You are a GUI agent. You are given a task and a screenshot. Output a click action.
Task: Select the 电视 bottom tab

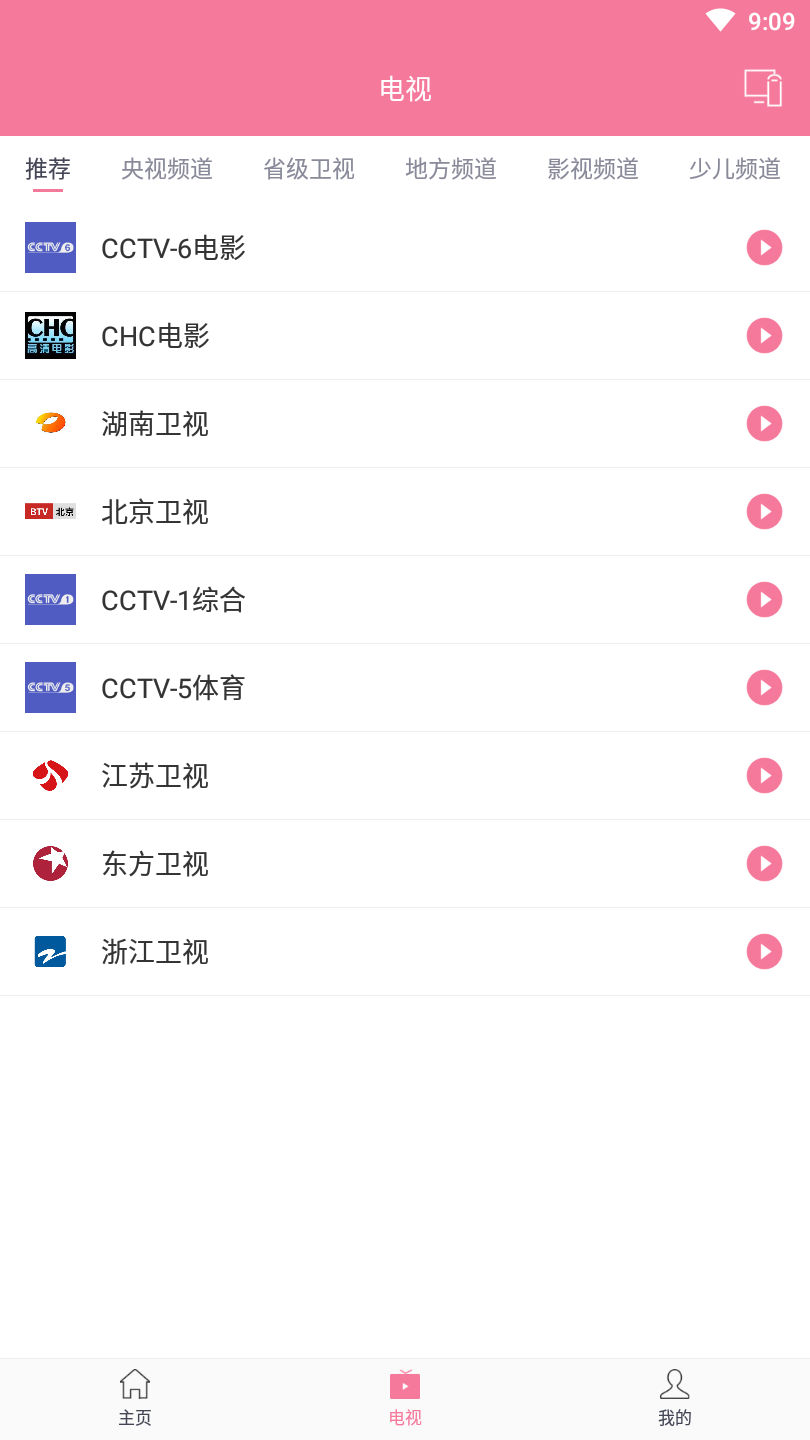tap(405, 1398)
